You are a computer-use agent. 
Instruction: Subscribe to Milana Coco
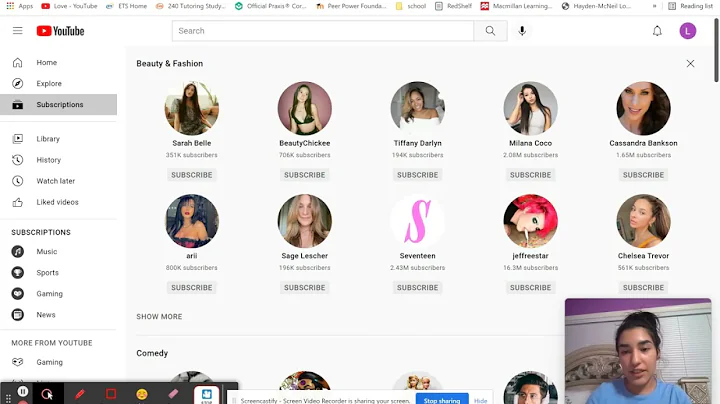(531, 175)
